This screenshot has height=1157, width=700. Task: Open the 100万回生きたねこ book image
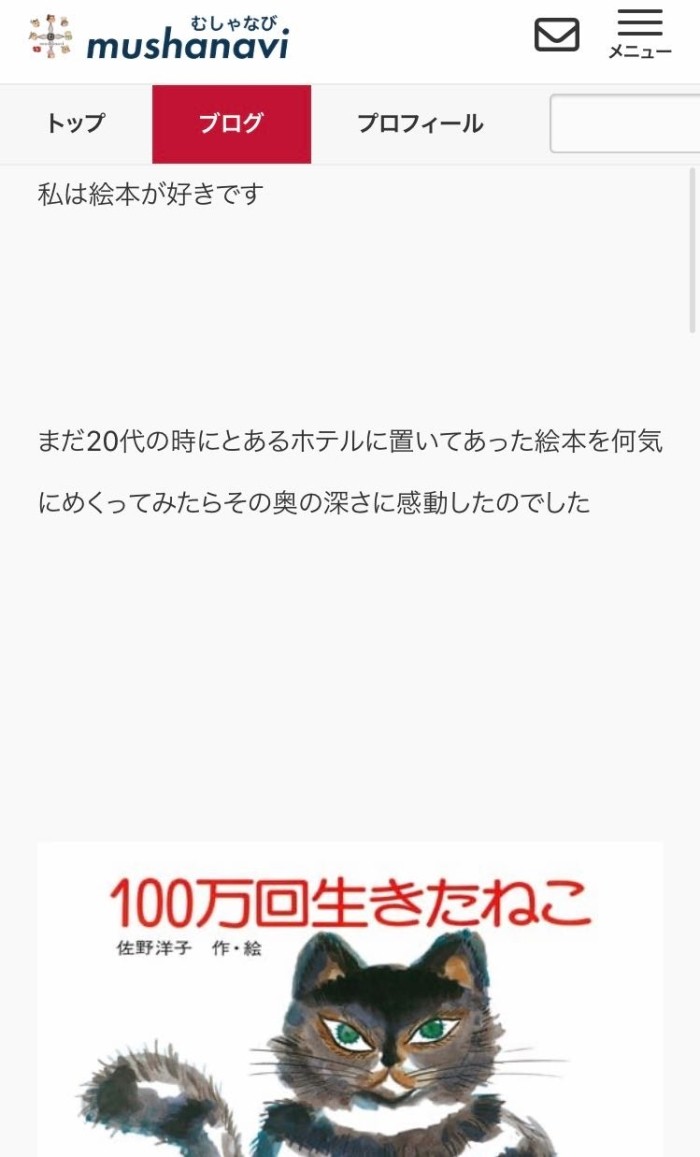(x=350, y=1000)
